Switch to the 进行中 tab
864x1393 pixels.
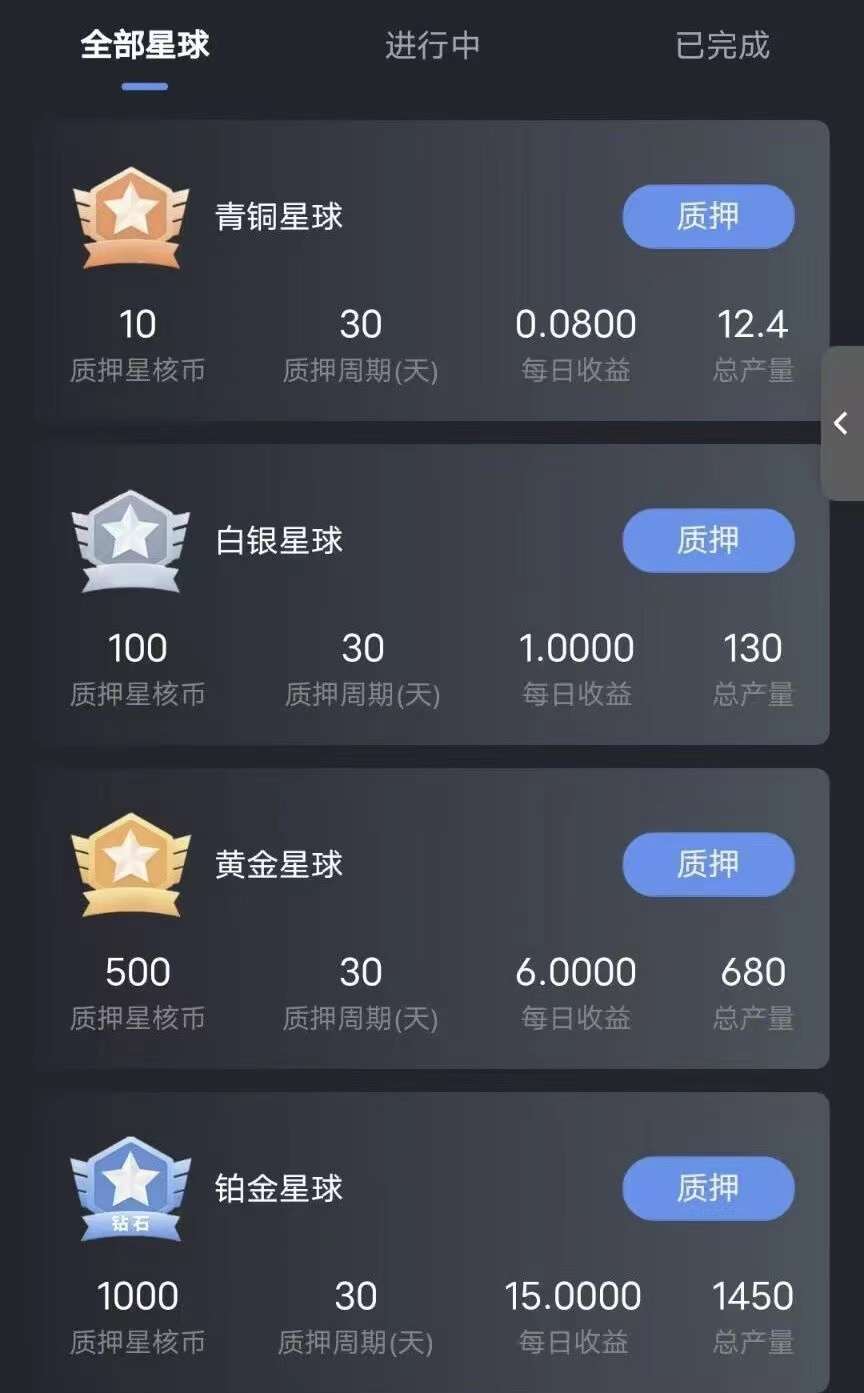(432, 46)
